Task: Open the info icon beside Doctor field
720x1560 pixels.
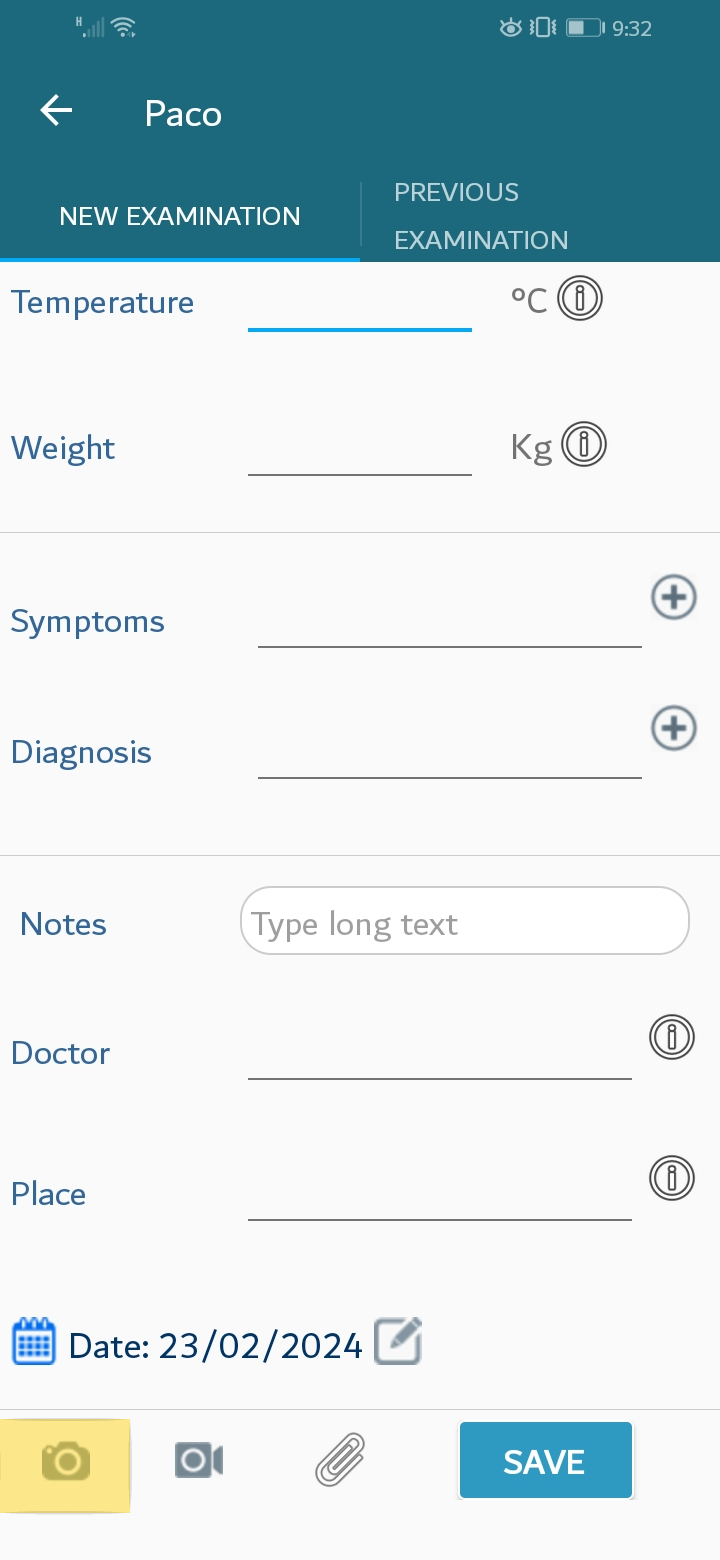Action: (672, 1037)
